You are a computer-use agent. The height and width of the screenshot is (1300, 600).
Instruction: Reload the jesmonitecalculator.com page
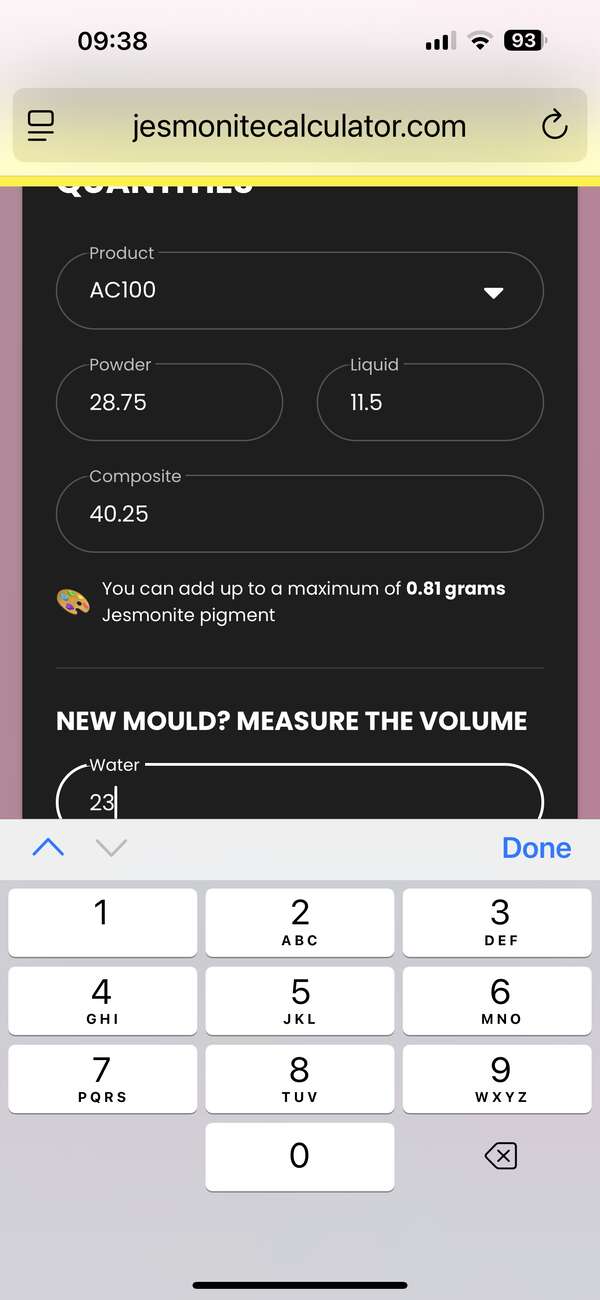click(554, 126)
